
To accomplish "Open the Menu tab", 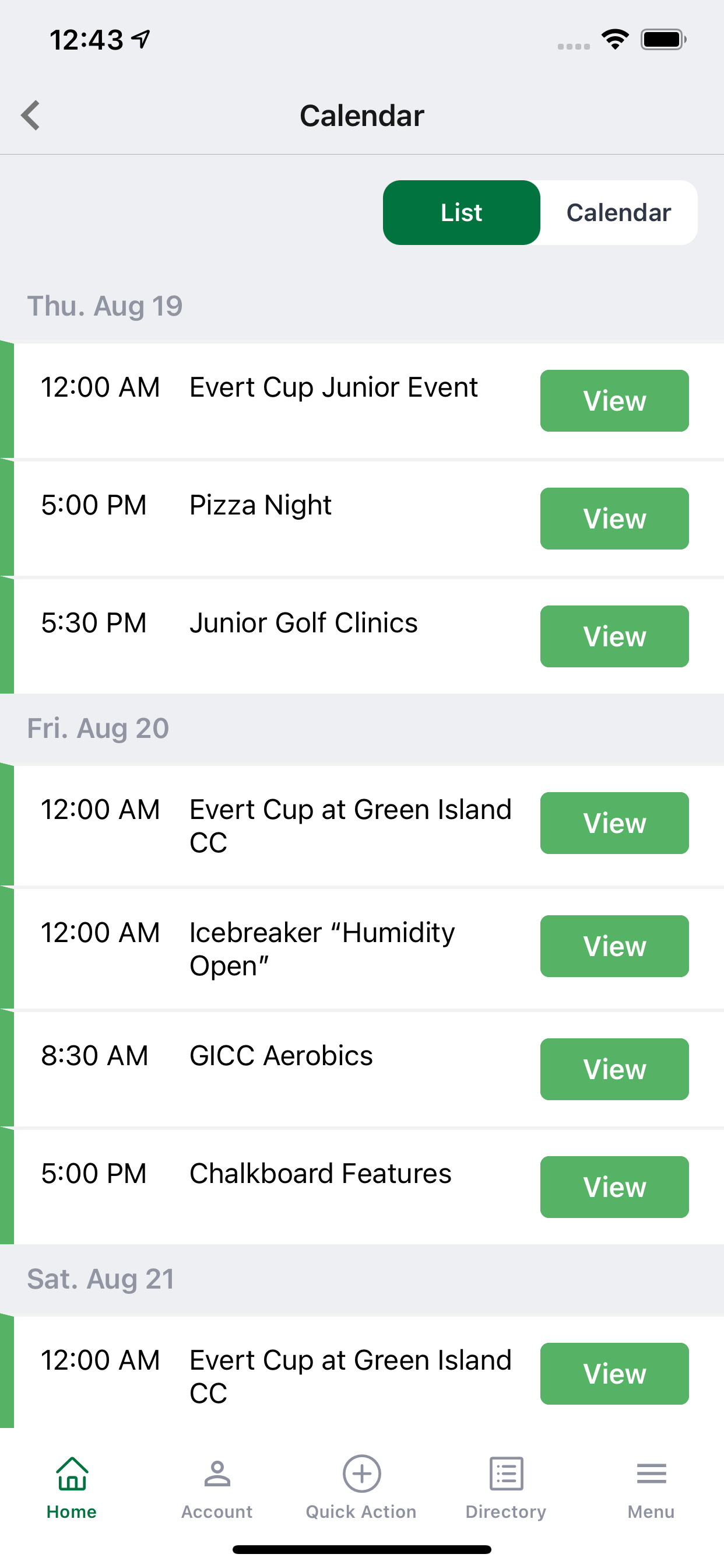I will tap(651, 1487).
